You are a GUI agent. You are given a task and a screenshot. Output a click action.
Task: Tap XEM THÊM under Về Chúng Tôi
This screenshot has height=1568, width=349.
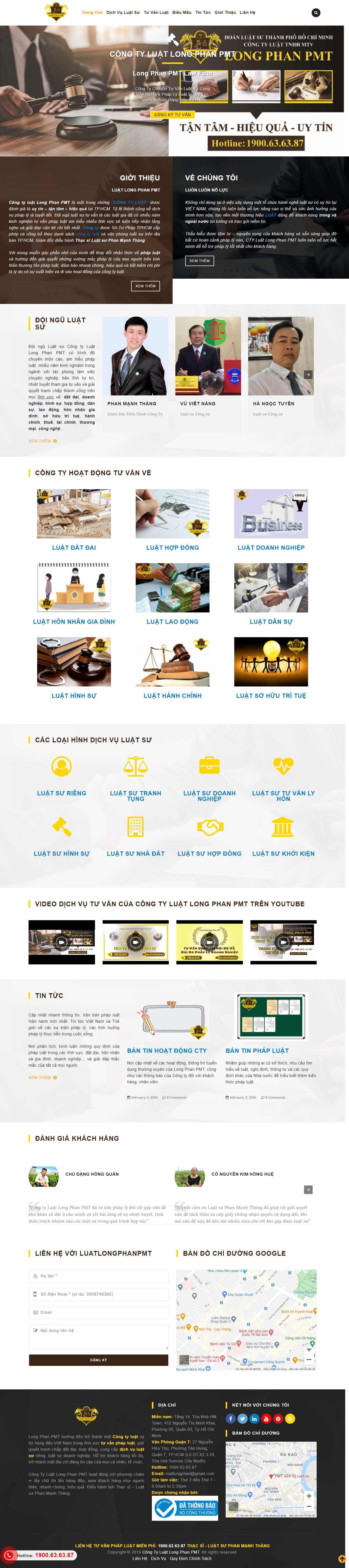tap(199, 260)
